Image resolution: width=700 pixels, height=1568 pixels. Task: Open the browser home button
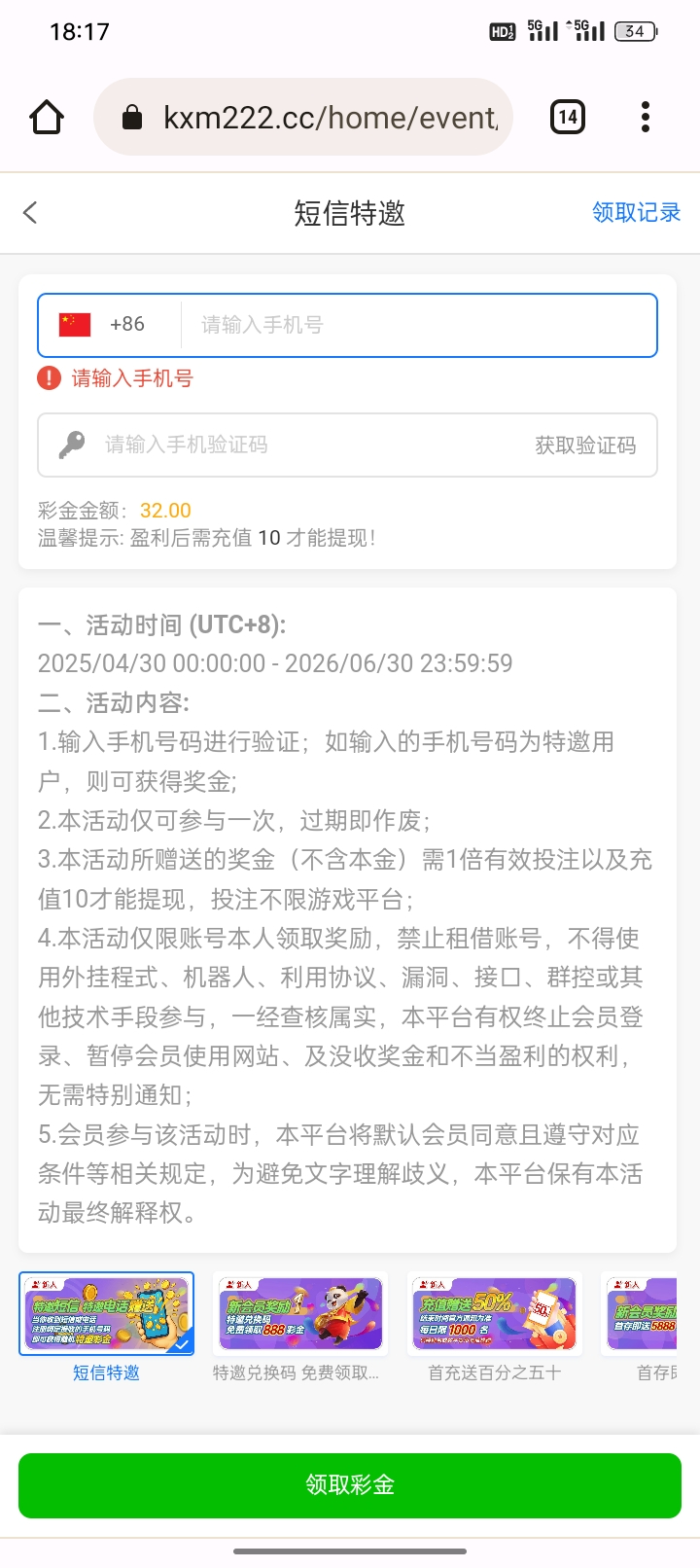click(47, 118)
